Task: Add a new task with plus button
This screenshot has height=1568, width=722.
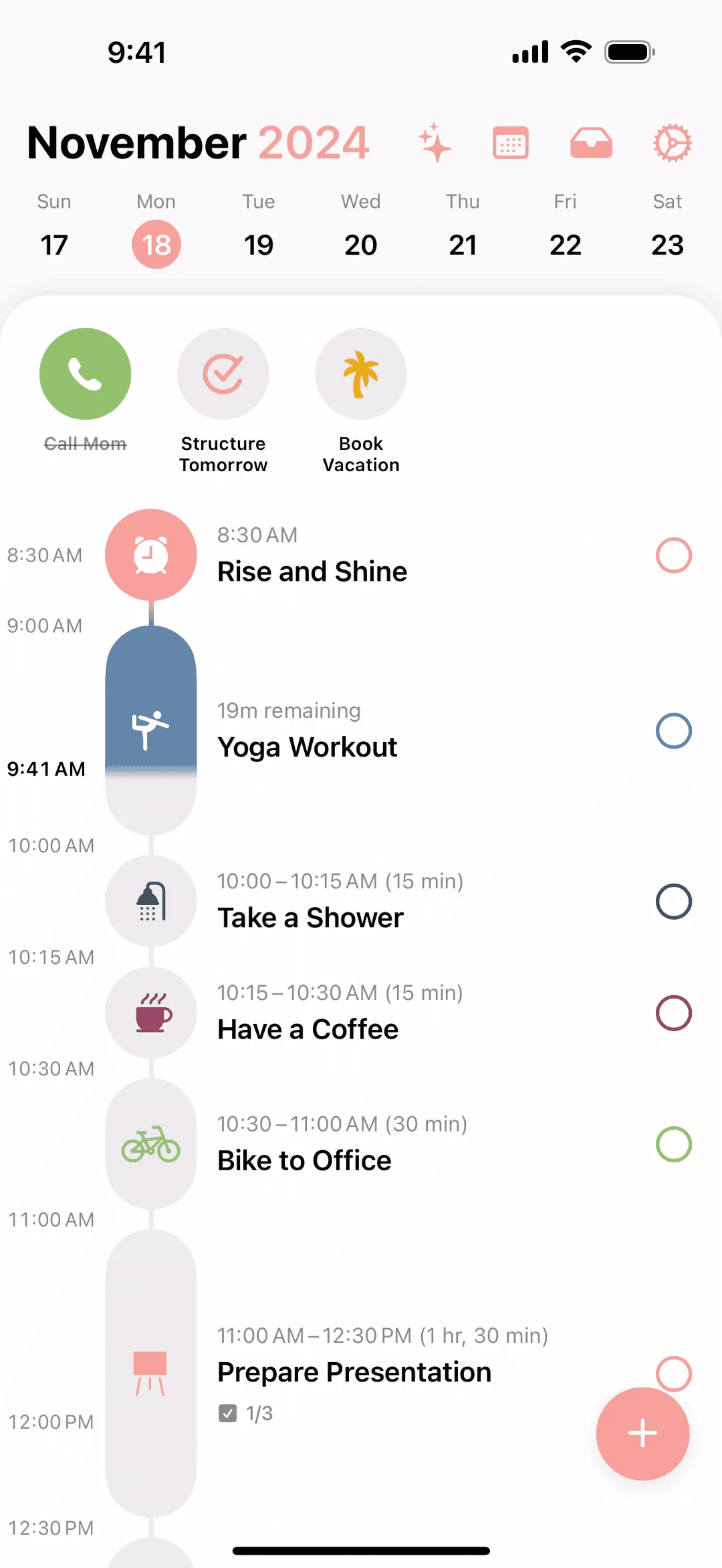Action: pyautogui.click(x=642, y=1434)
